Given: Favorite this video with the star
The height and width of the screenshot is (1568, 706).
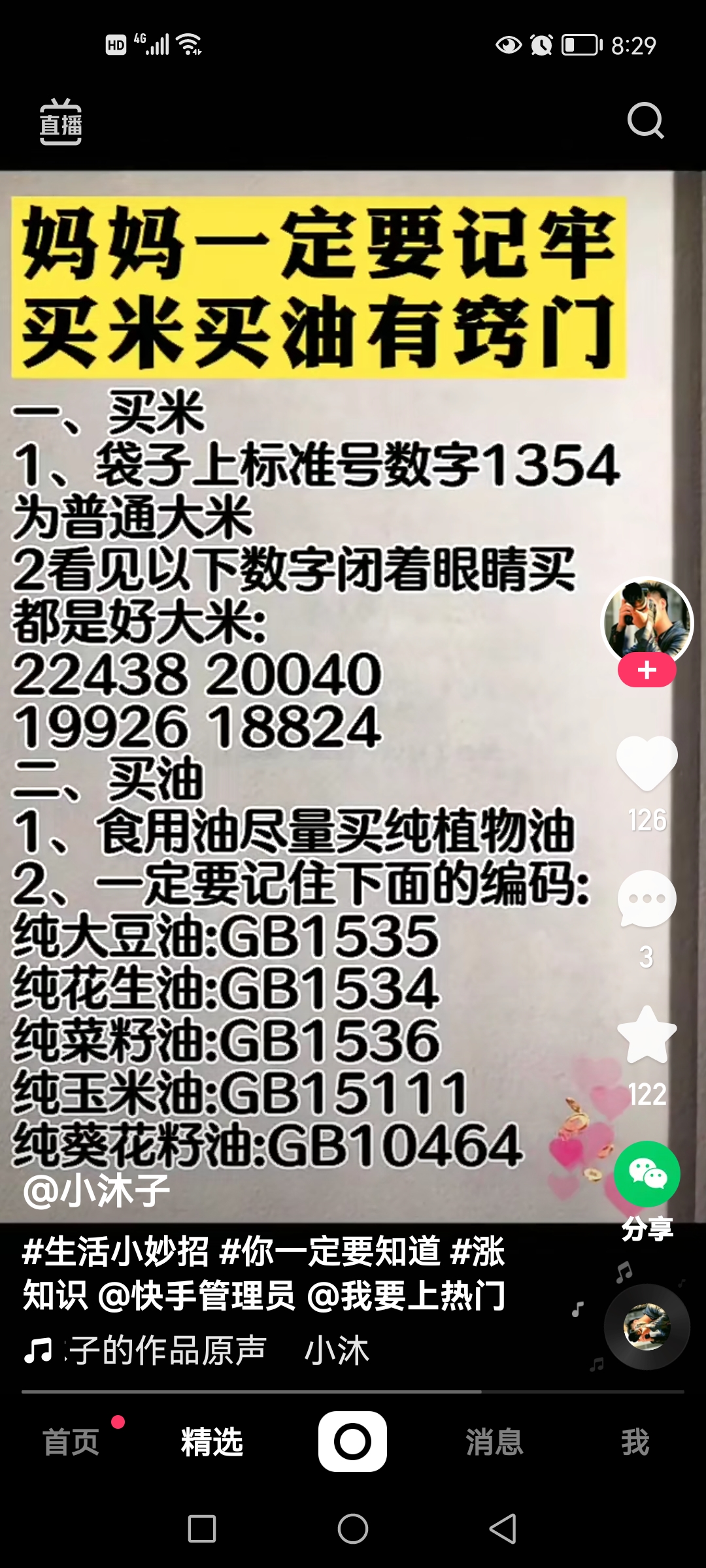Looking at the screenshot, I should click(647, 1035).
